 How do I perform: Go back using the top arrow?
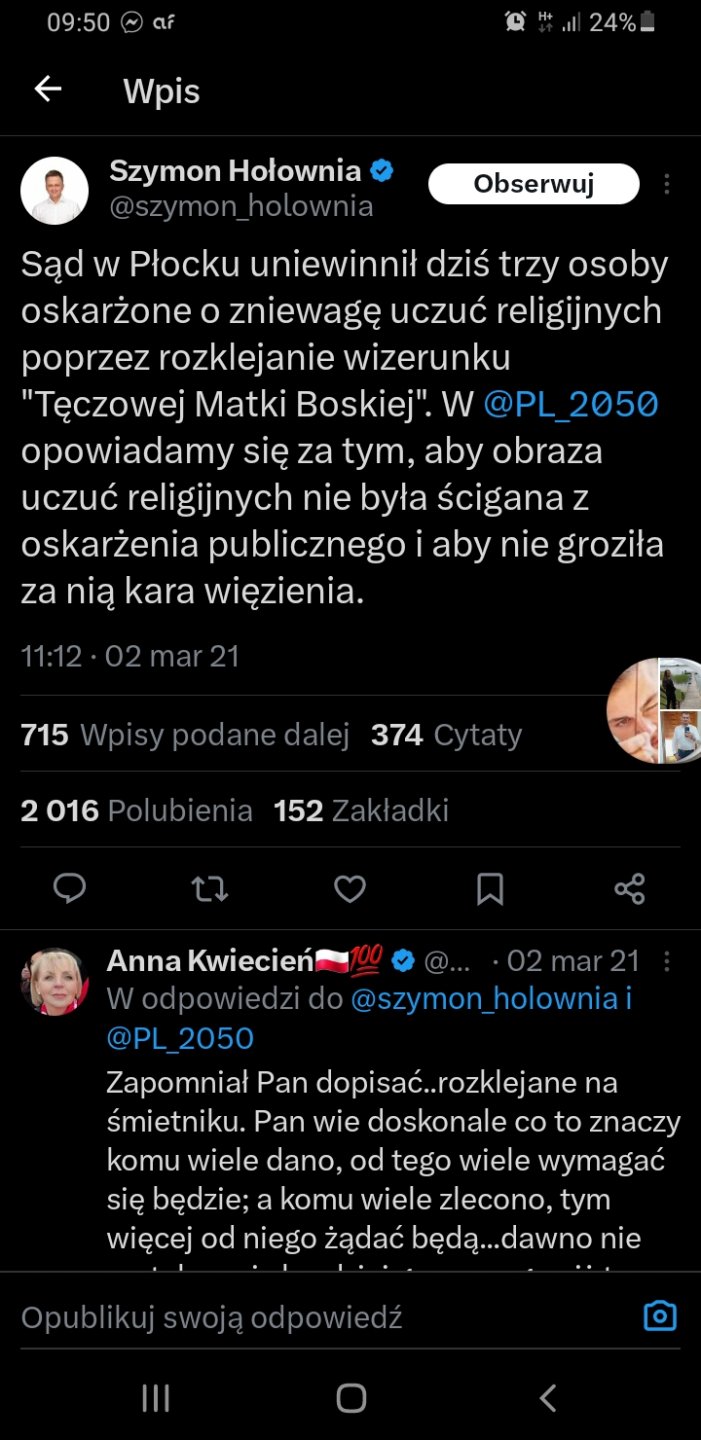(x=48, y=90)
